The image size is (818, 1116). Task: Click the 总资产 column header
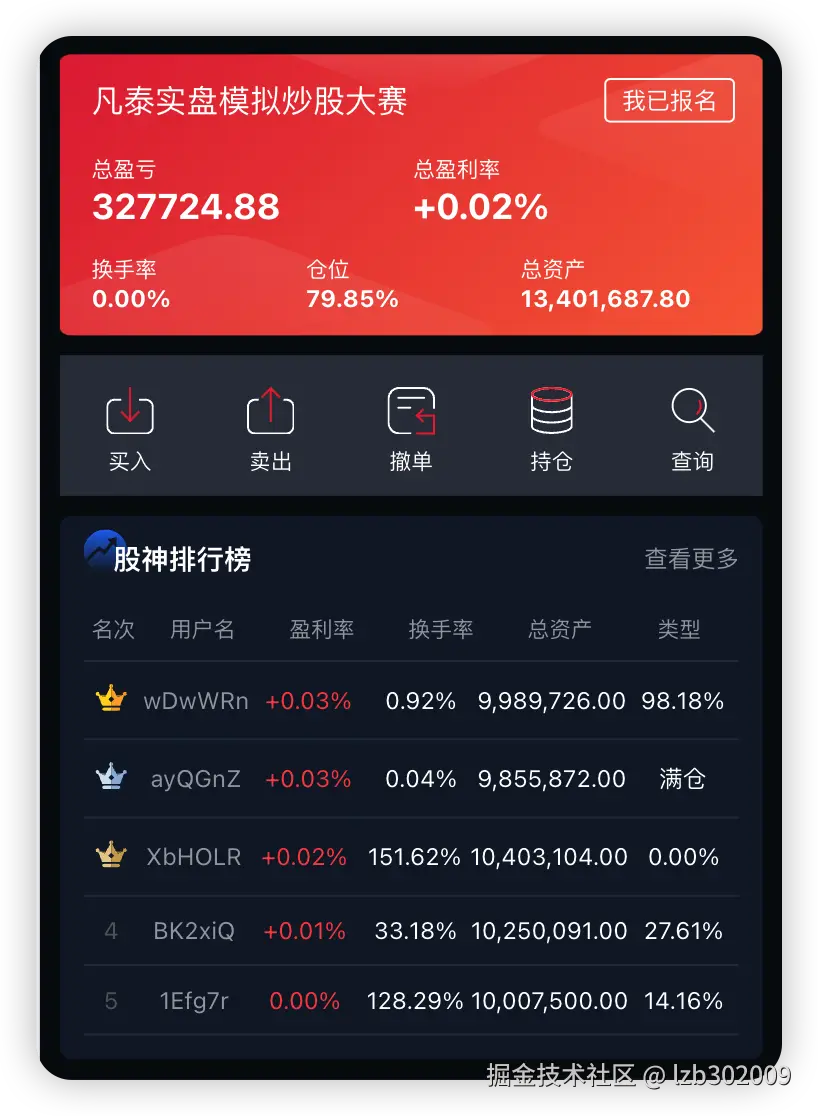[x=563, y=630]
